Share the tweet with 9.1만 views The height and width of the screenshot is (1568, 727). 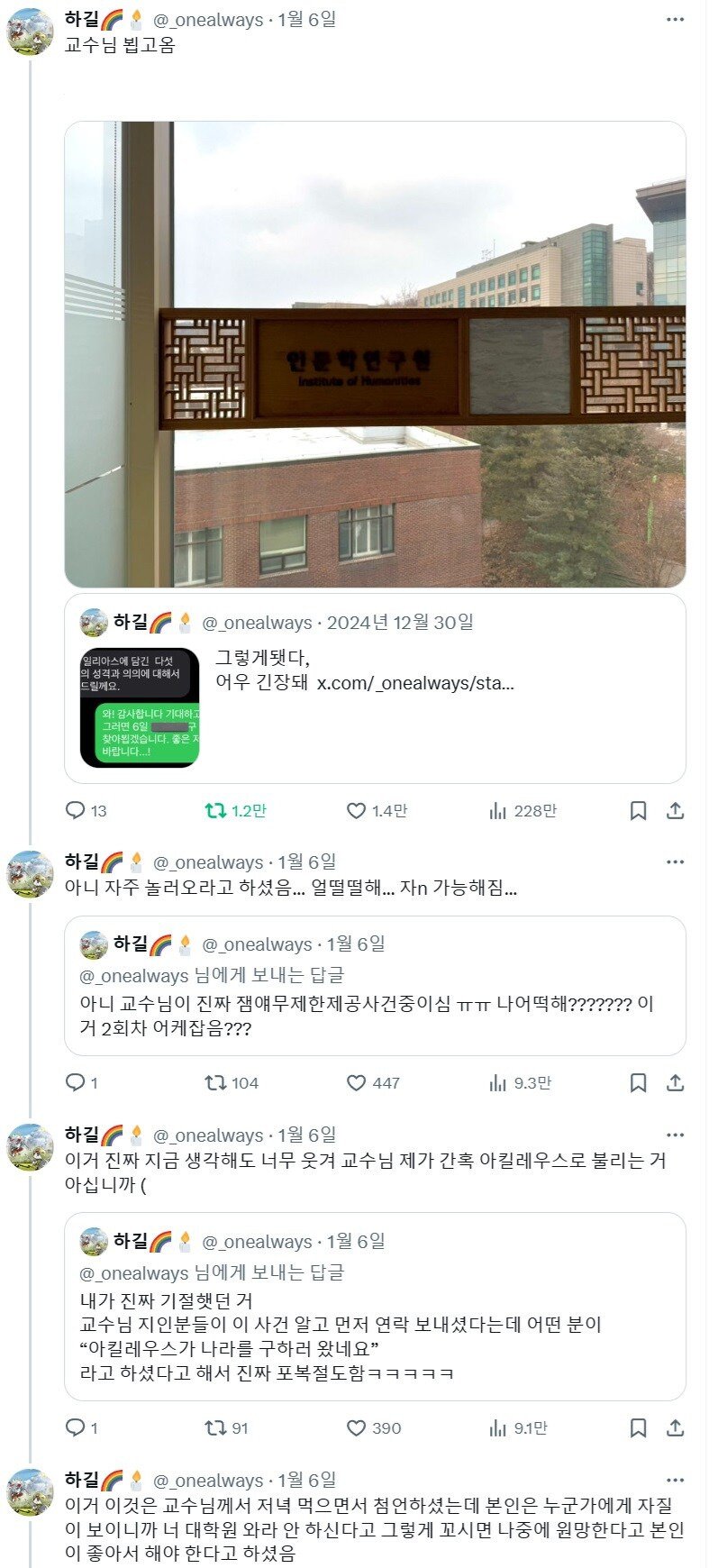675,1428
